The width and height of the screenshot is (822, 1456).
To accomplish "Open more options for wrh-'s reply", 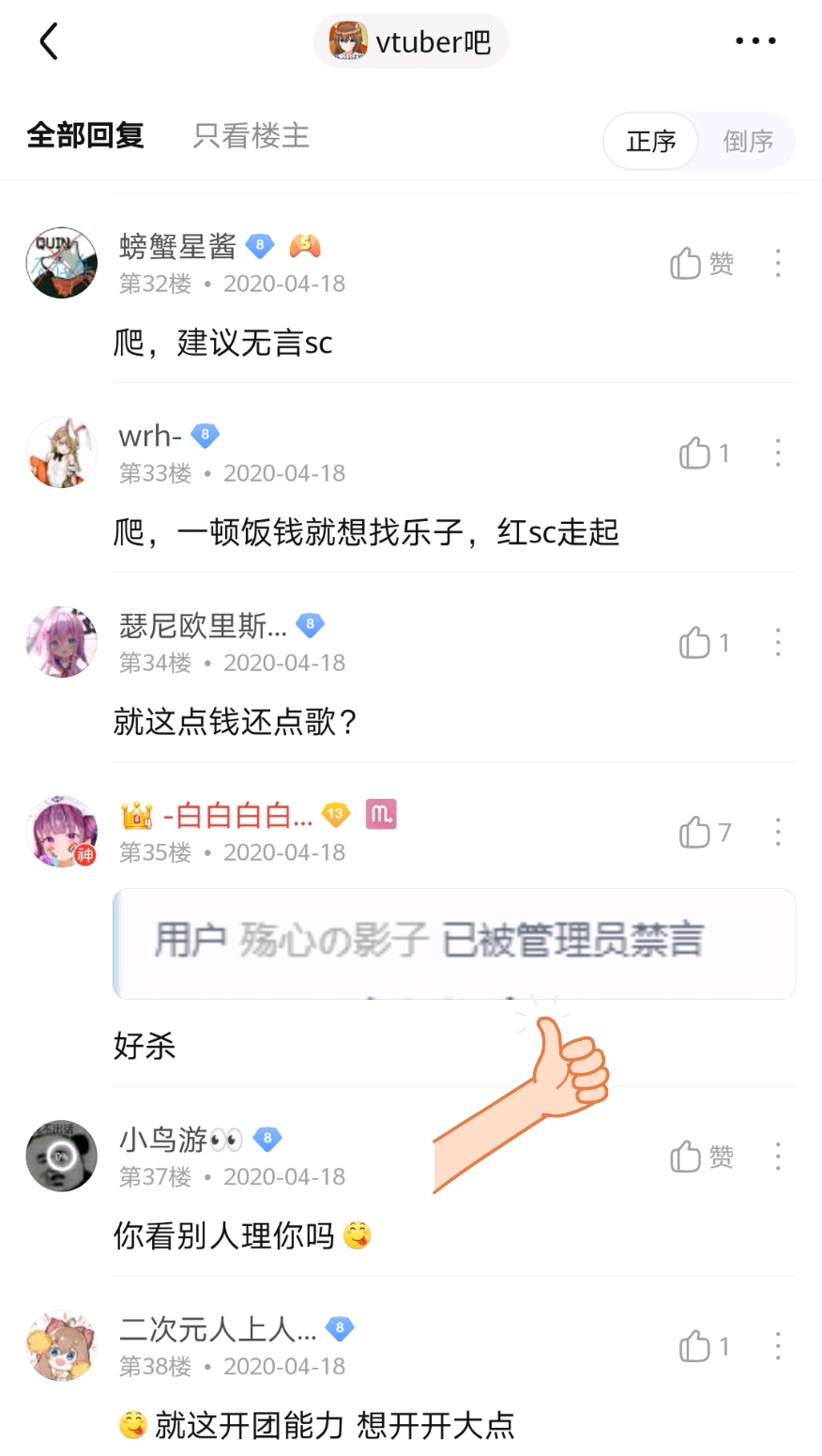I will [778, 453].
